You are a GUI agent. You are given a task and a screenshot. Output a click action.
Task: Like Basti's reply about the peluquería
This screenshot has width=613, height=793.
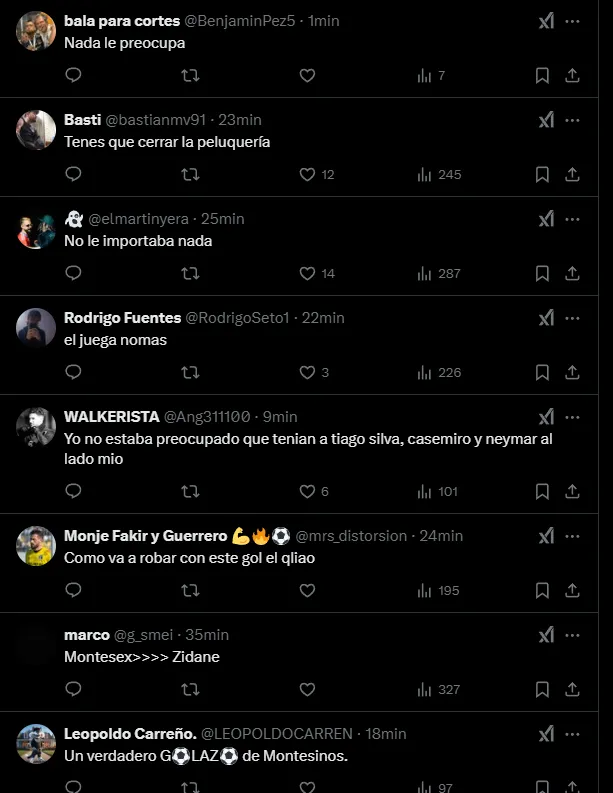click(x=308, y=174)
